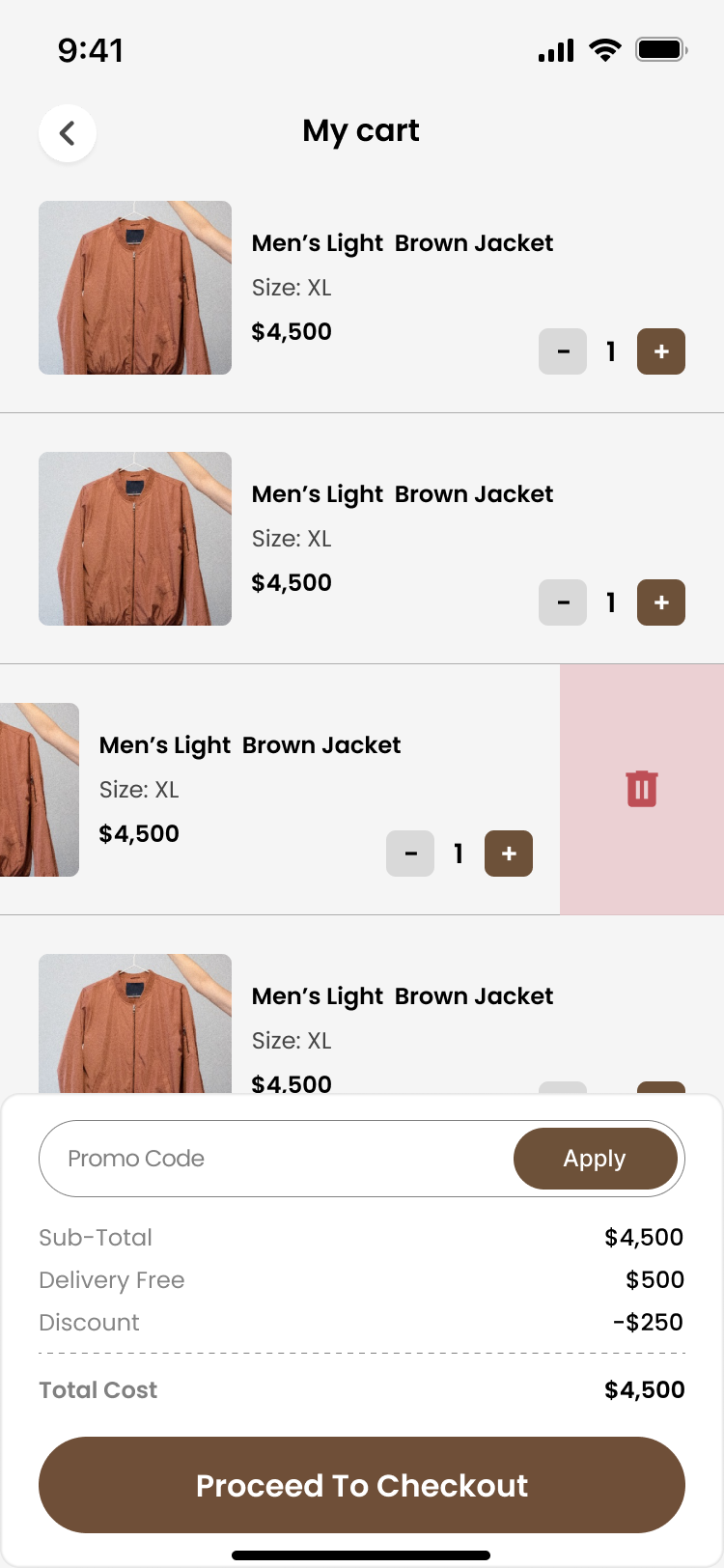Go back using the arrow button
Screen dimensions: 724x1568
pos(68,133)
